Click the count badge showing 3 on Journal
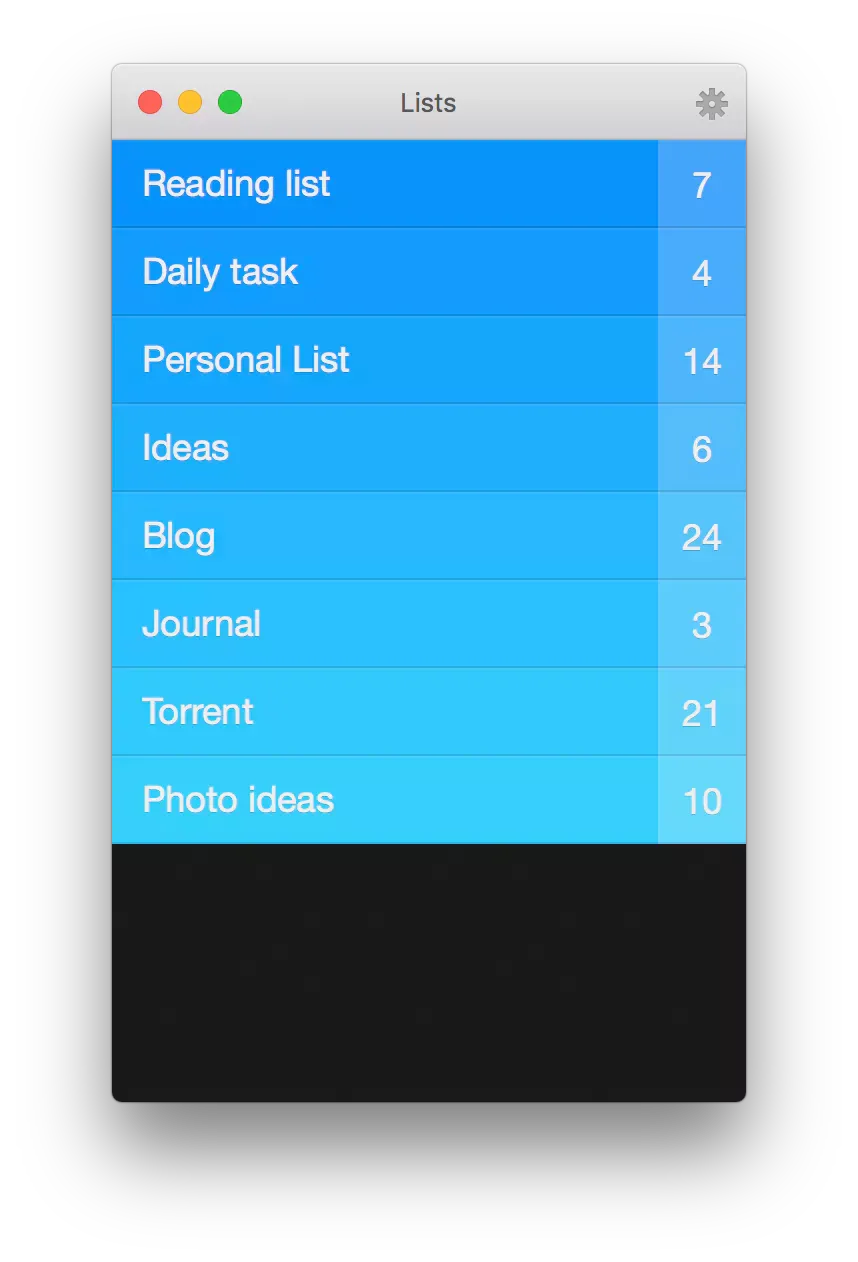 (701, 623)
